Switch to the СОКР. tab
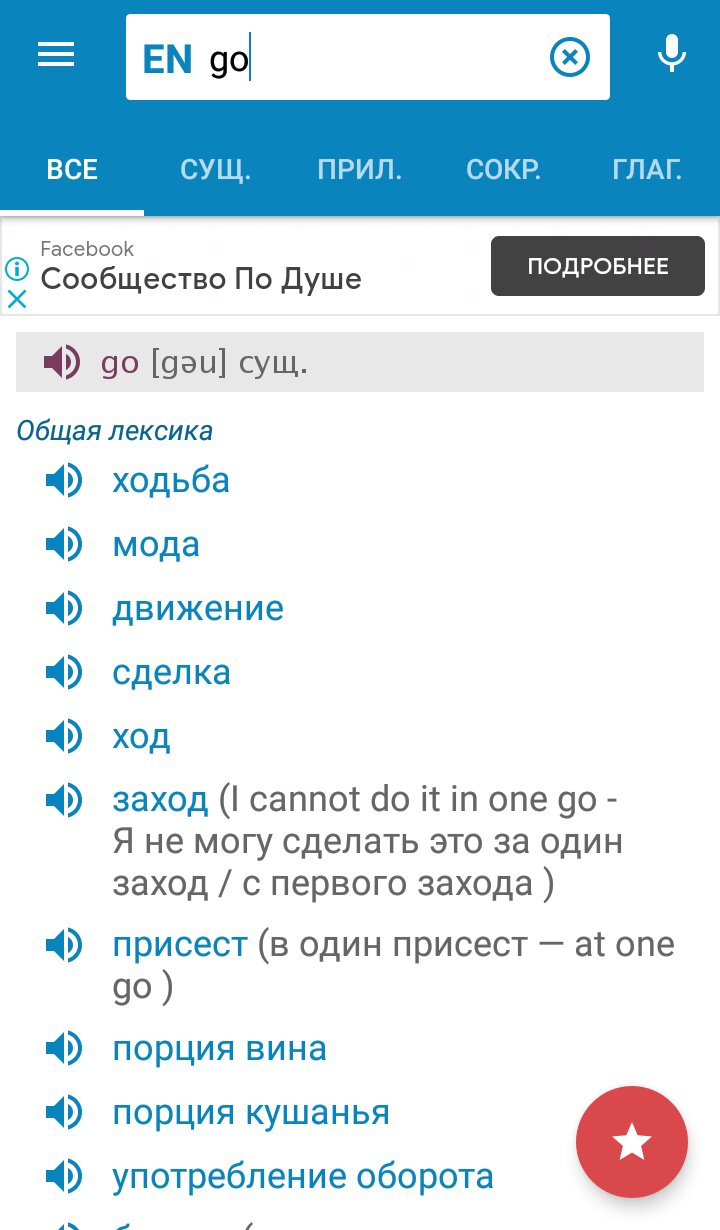720x1230 pixels. tap(504, 169)
